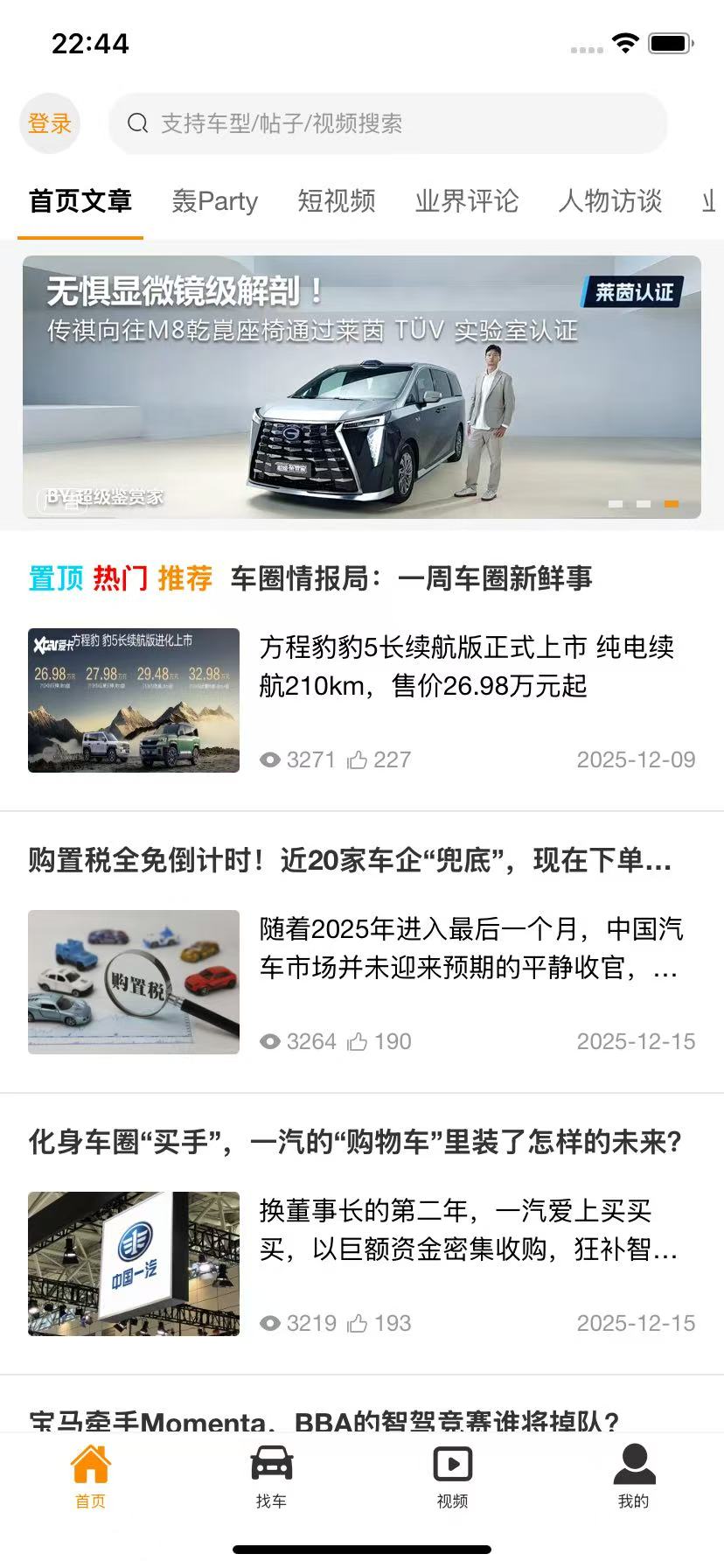Open the 人物访谈 tab
The image size is (724, 1568).
click(609, 201)
